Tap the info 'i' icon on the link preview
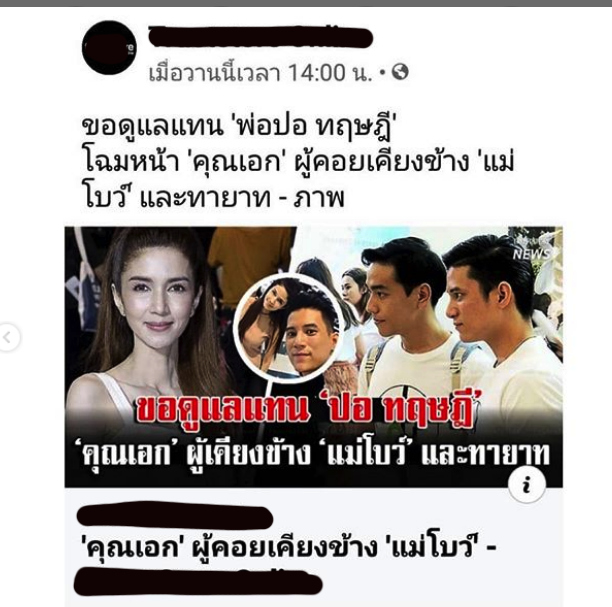The image size is (612, 607). click(x=526, y=487)
